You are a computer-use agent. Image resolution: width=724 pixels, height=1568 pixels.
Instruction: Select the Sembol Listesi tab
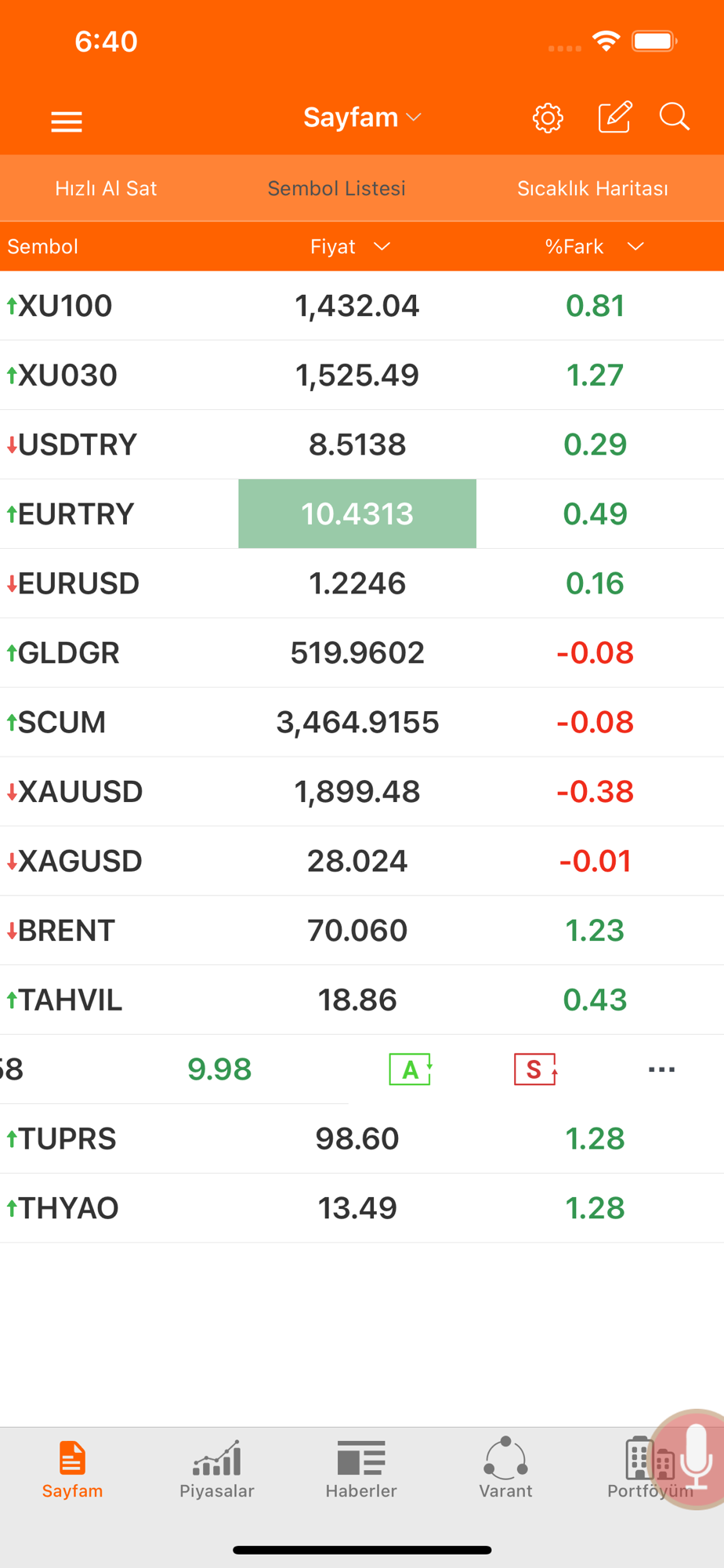pyautogui.click(x=337, y=188)
